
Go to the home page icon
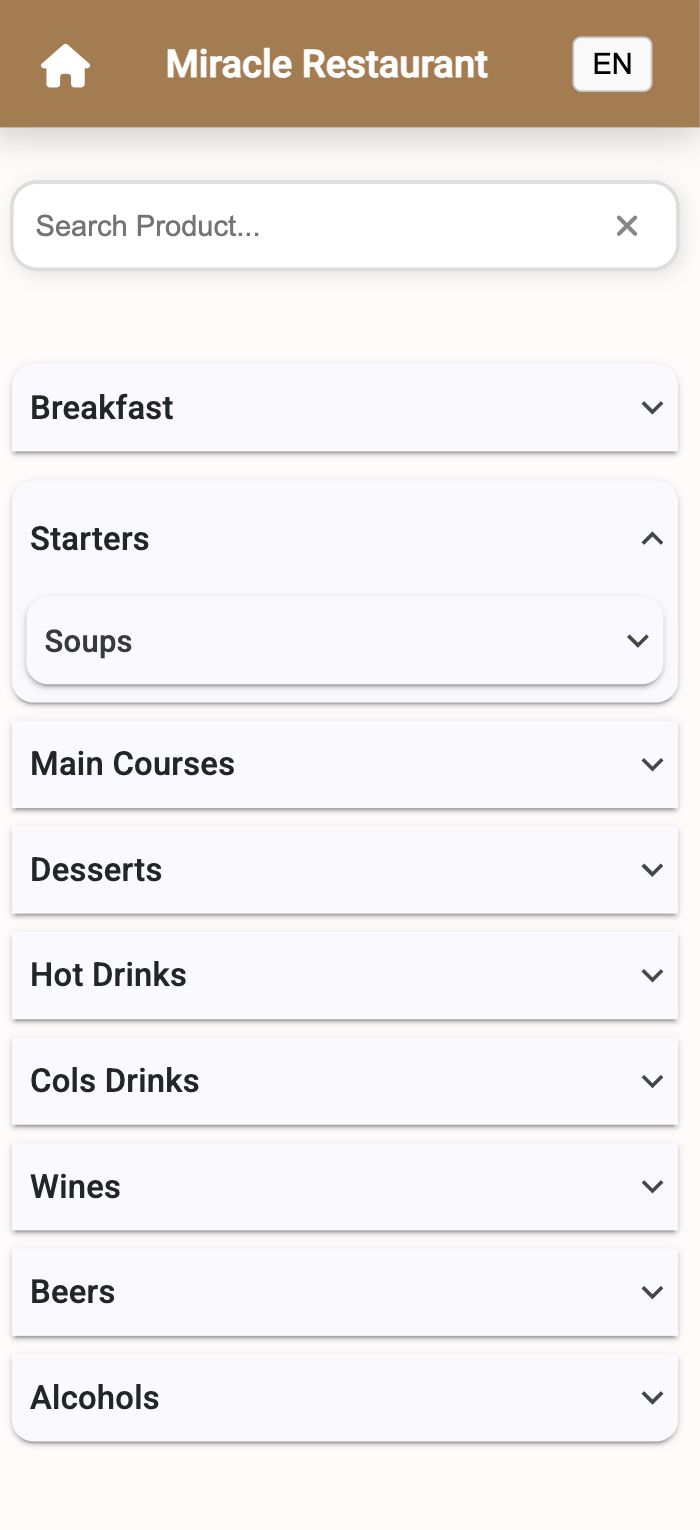pos(65,66)
